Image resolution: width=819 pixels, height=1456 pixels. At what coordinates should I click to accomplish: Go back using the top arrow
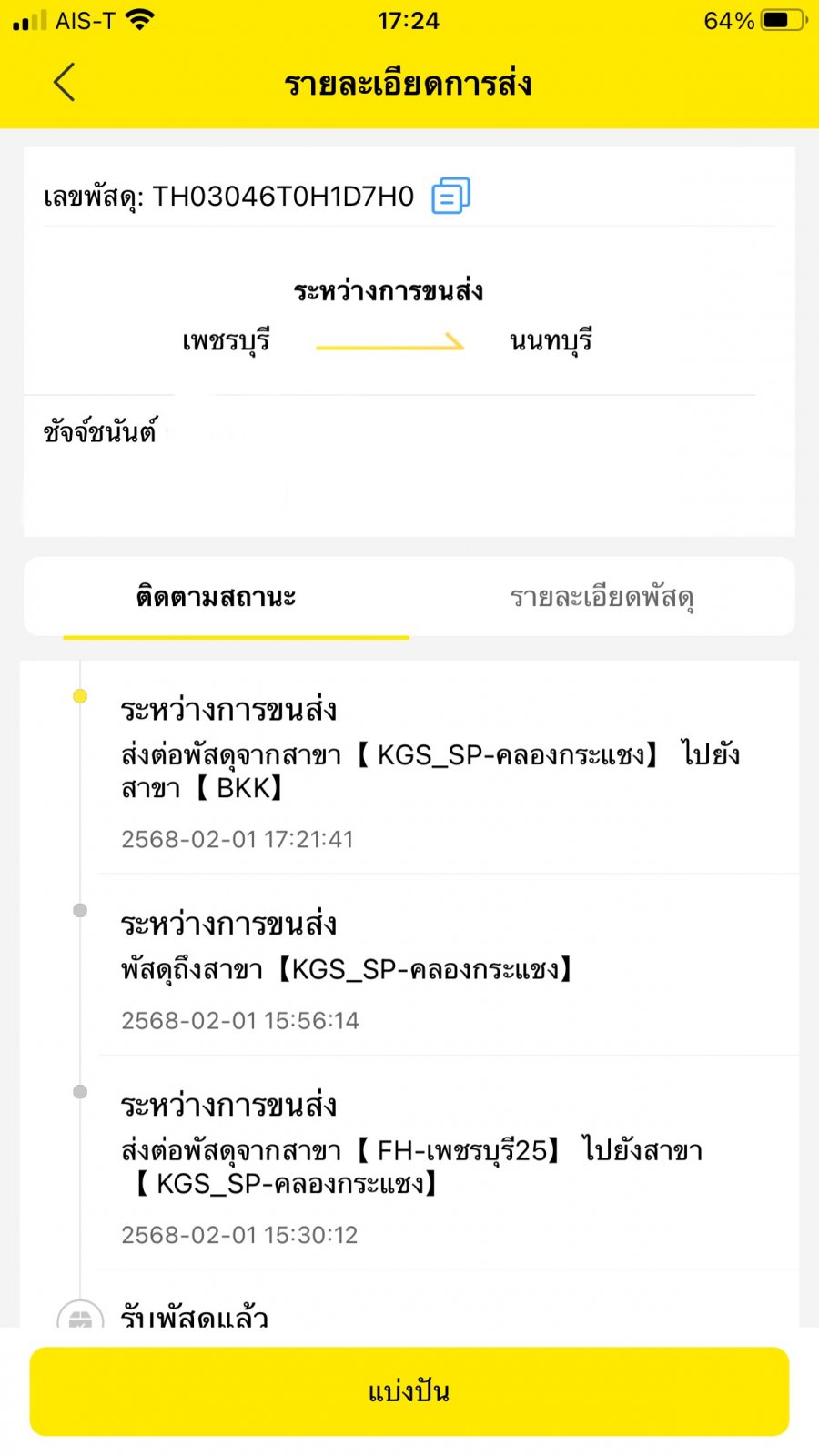point(64,83)
